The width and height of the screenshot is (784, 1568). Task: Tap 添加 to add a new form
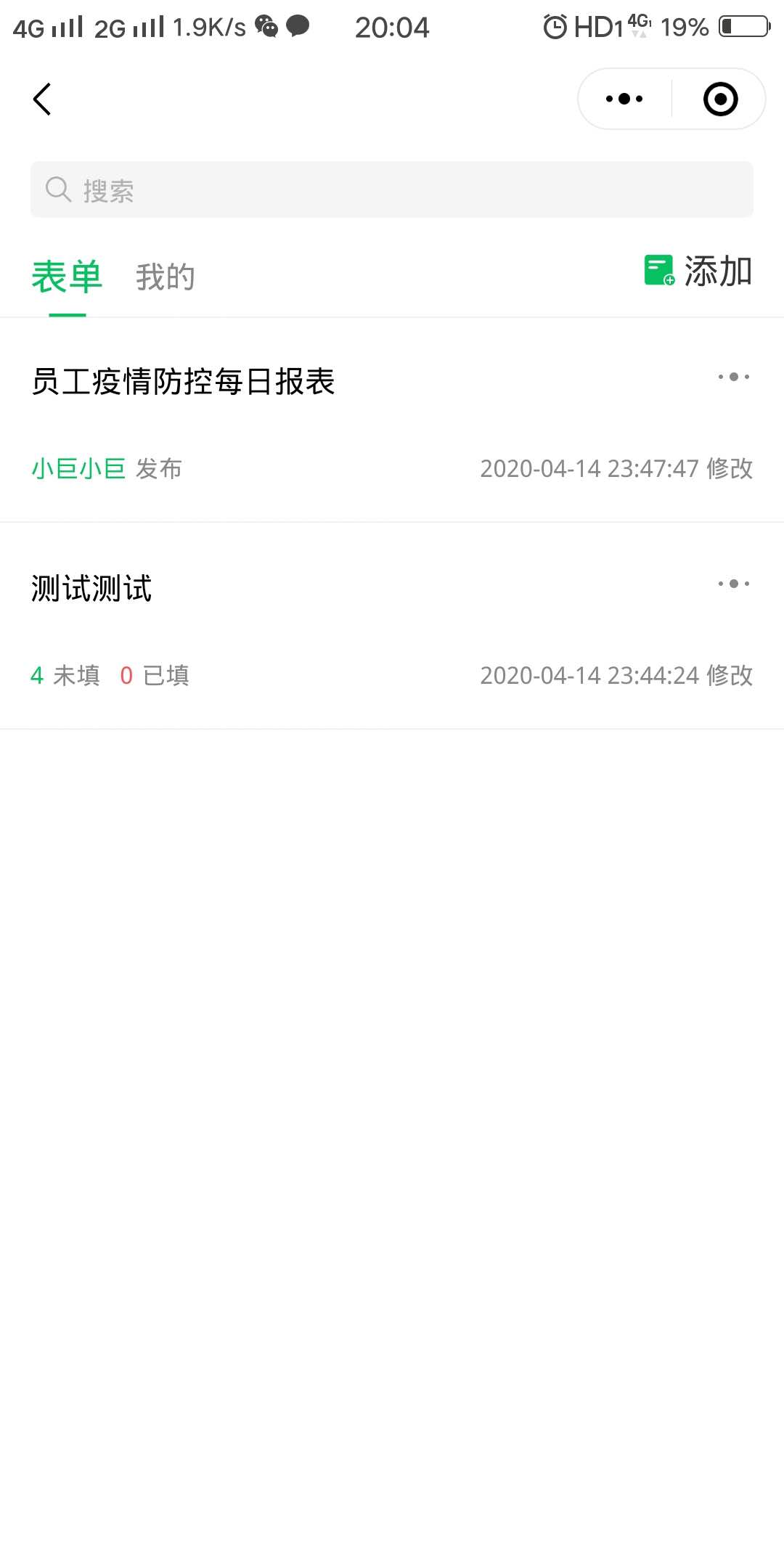(x=698, y=271)
